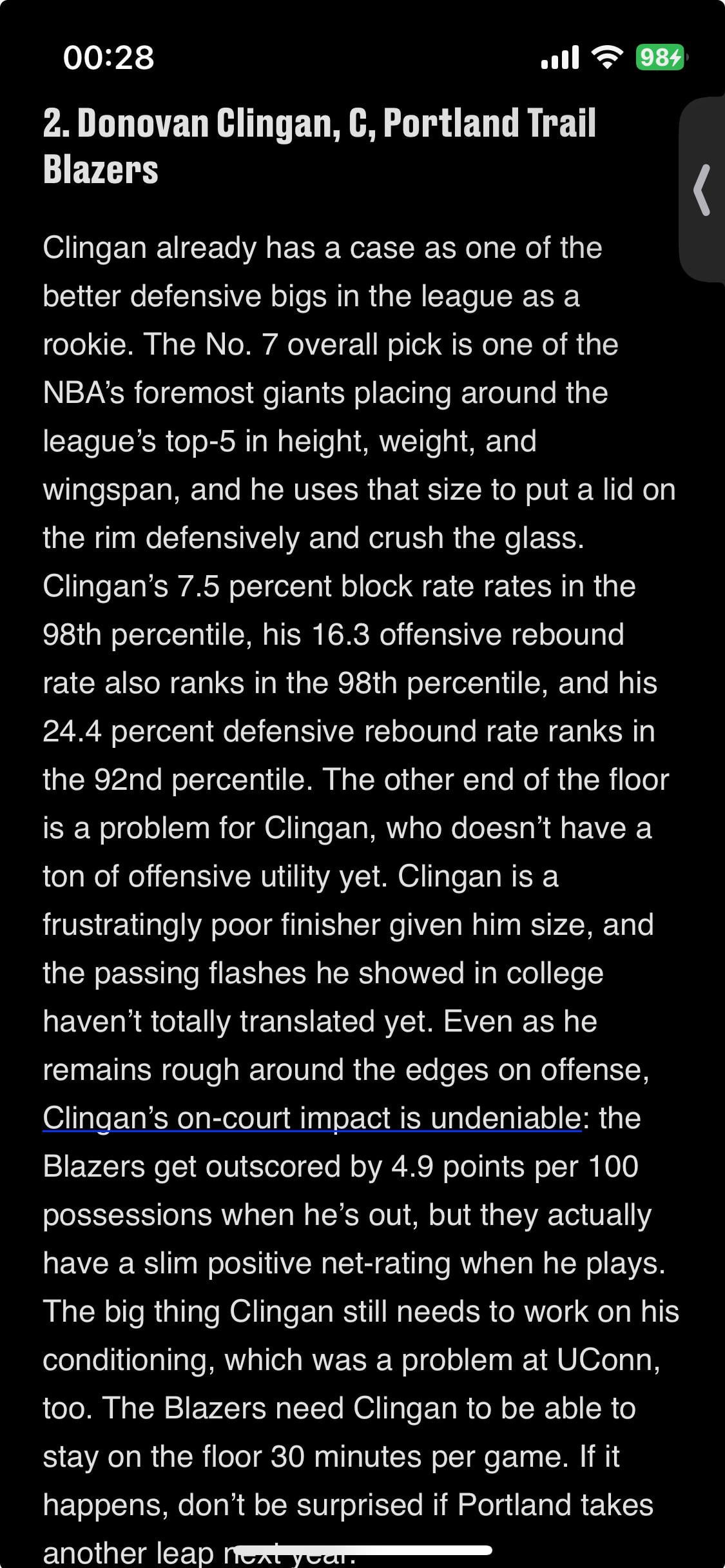The height and width of the screenshot is (1568, 725).
Task: Open the "Clingan's on-court impact is undeniable" link
Action: coord(312,1117)
